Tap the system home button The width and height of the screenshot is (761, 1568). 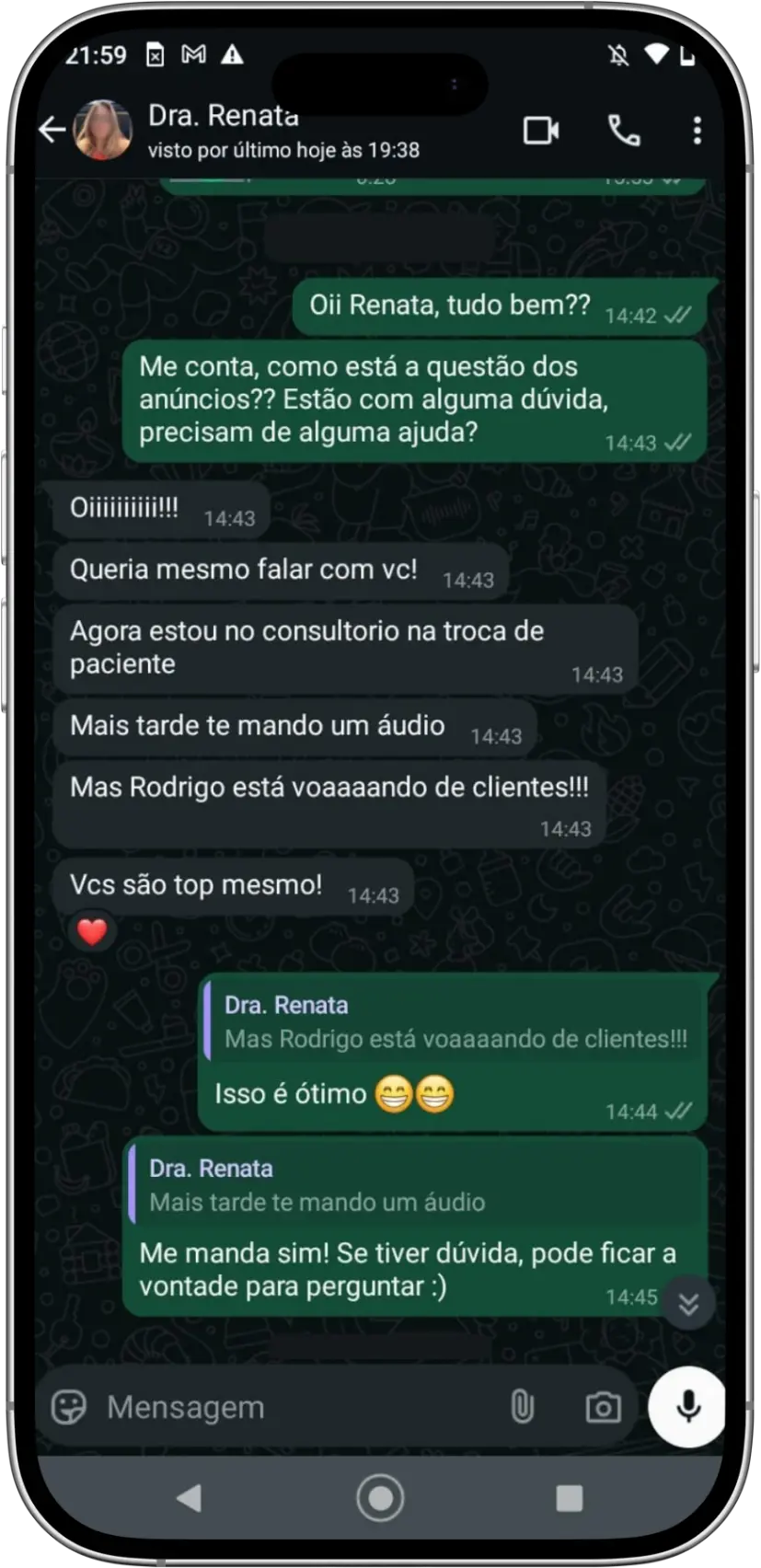[x=380, y=1498]
